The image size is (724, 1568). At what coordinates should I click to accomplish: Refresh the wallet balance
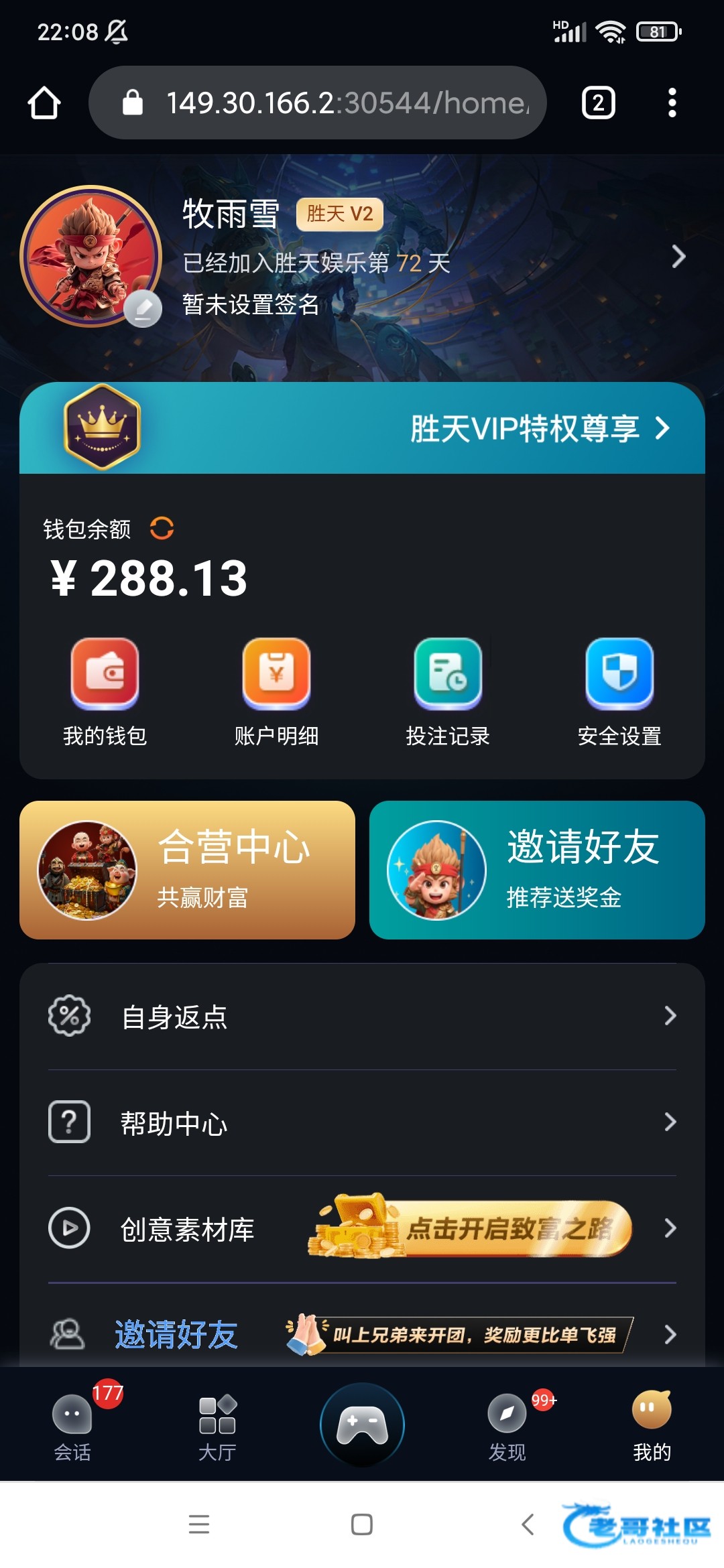pyautogui.click(x=162, y=528)
